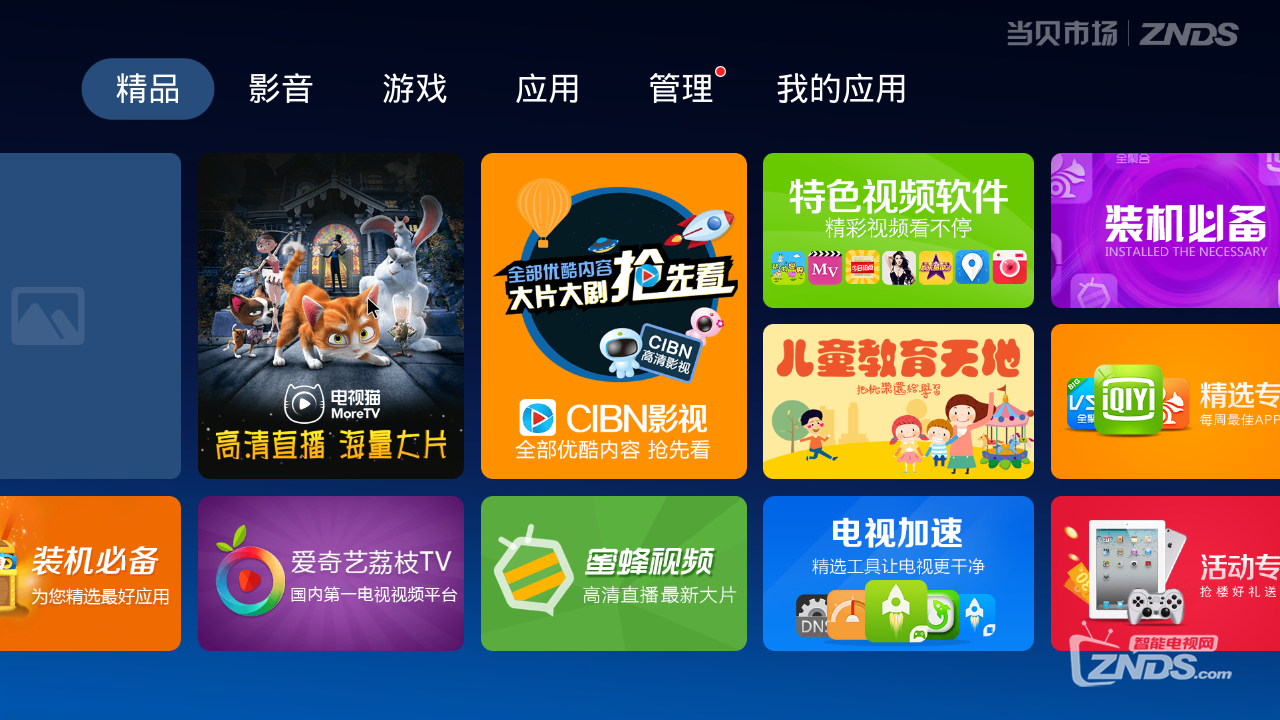Open the 电视加速 tools tile

[x=898, y=573]
